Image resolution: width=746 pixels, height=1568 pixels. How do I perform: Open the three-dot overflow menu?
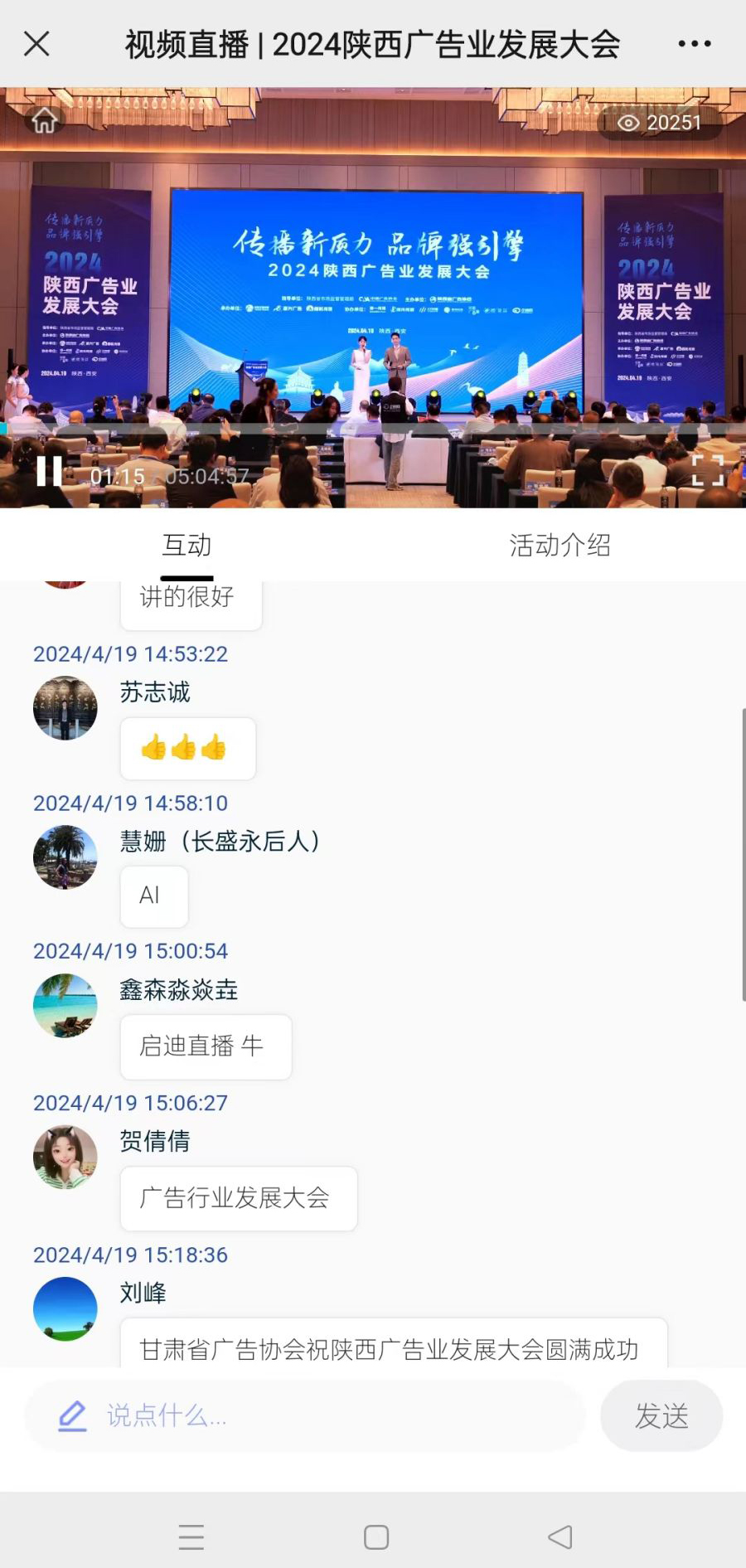pos(694,44)
